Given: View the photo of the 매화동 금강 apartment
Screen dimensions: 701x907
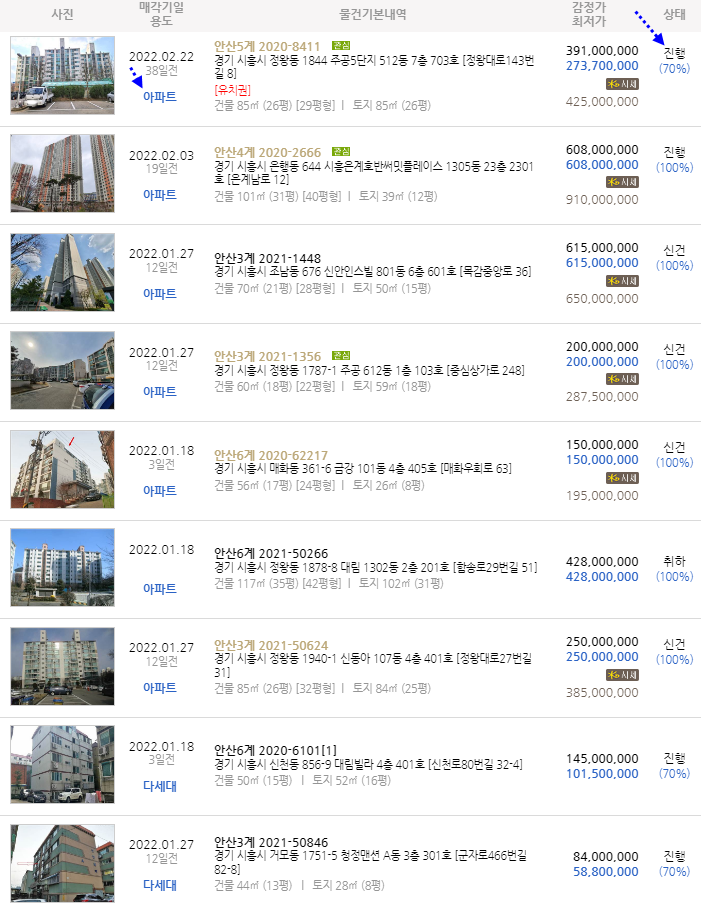Looking at the screenshot, I should pos(62,469).
